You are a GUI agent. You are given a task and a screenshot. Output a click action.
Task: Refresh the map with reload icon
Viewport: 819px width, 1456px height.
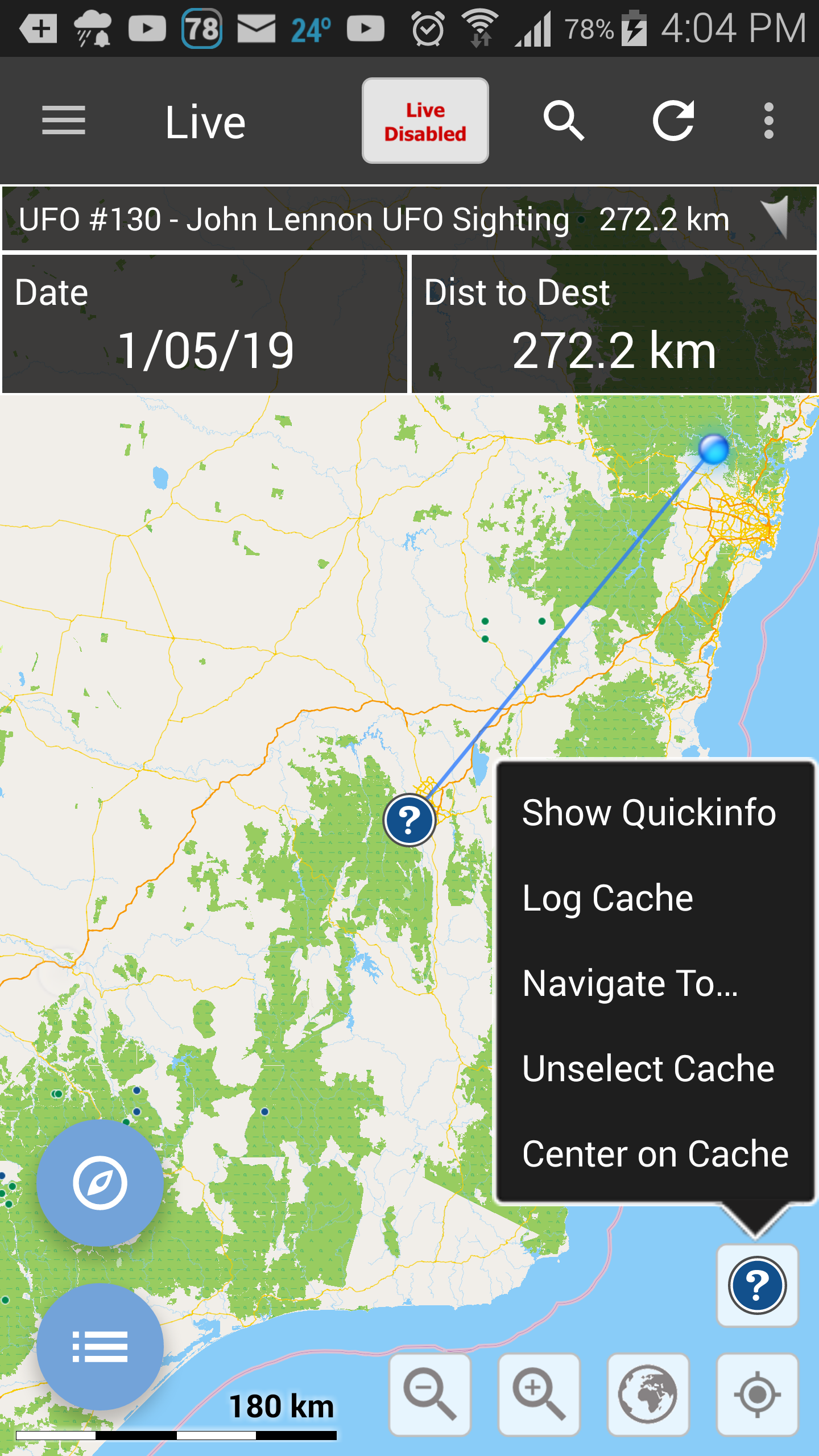(673, 121)
